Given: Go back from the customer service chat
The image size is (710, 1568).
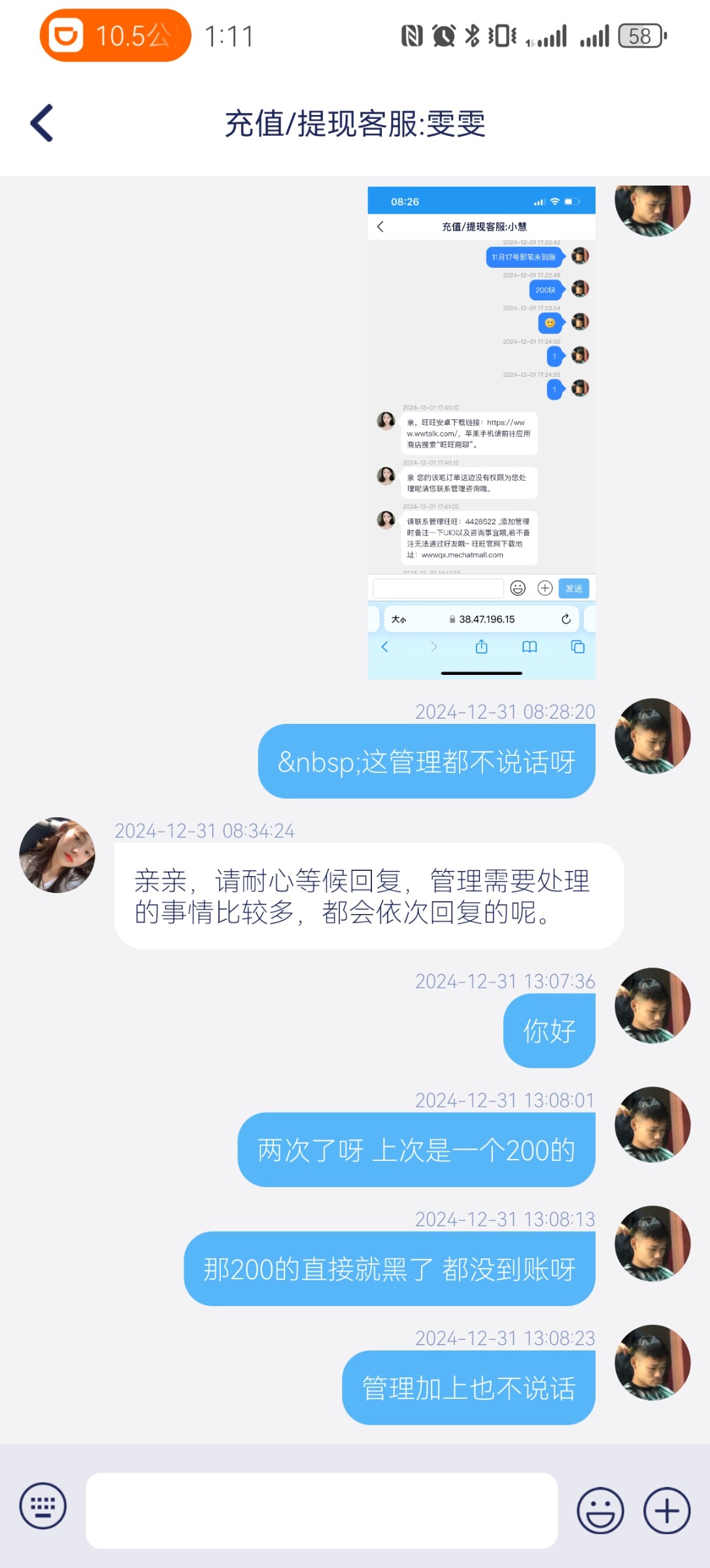Looking at the screenshot, I should click(x=42, y=123).
